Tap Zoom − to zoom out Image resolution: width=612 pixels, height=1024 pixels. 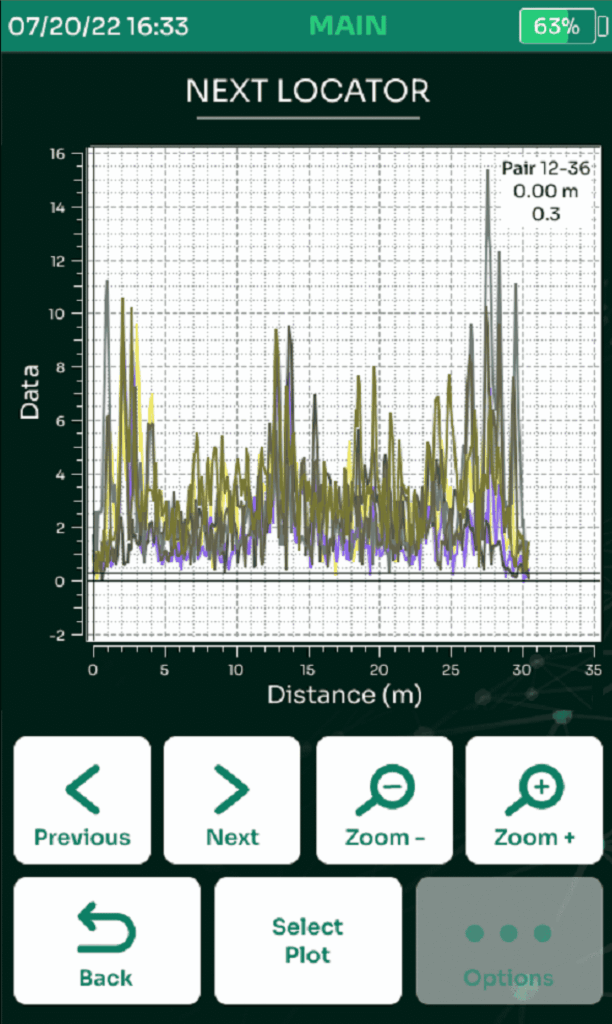click(385, 801)
